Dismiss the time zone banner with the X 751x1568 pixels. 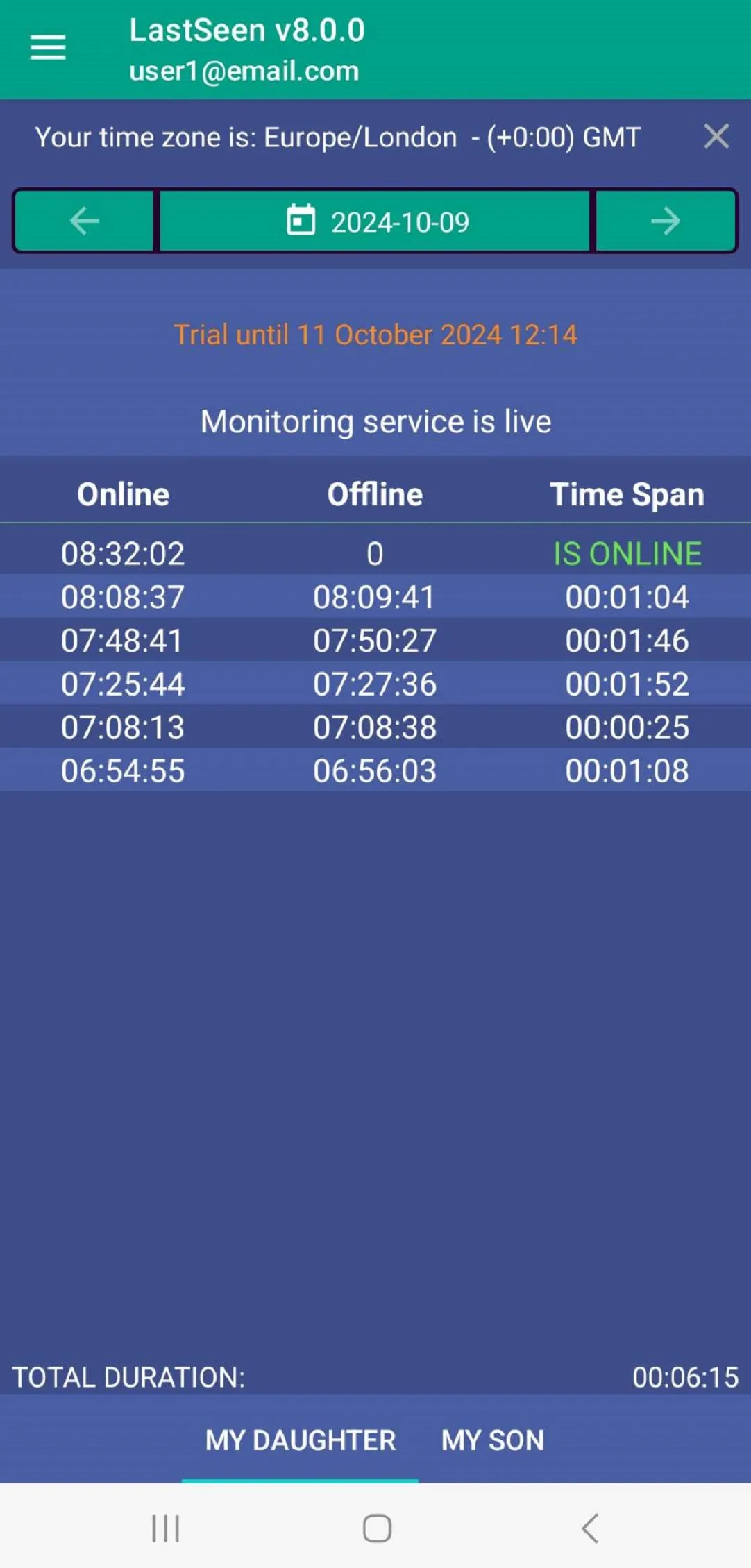click(718, 137)
